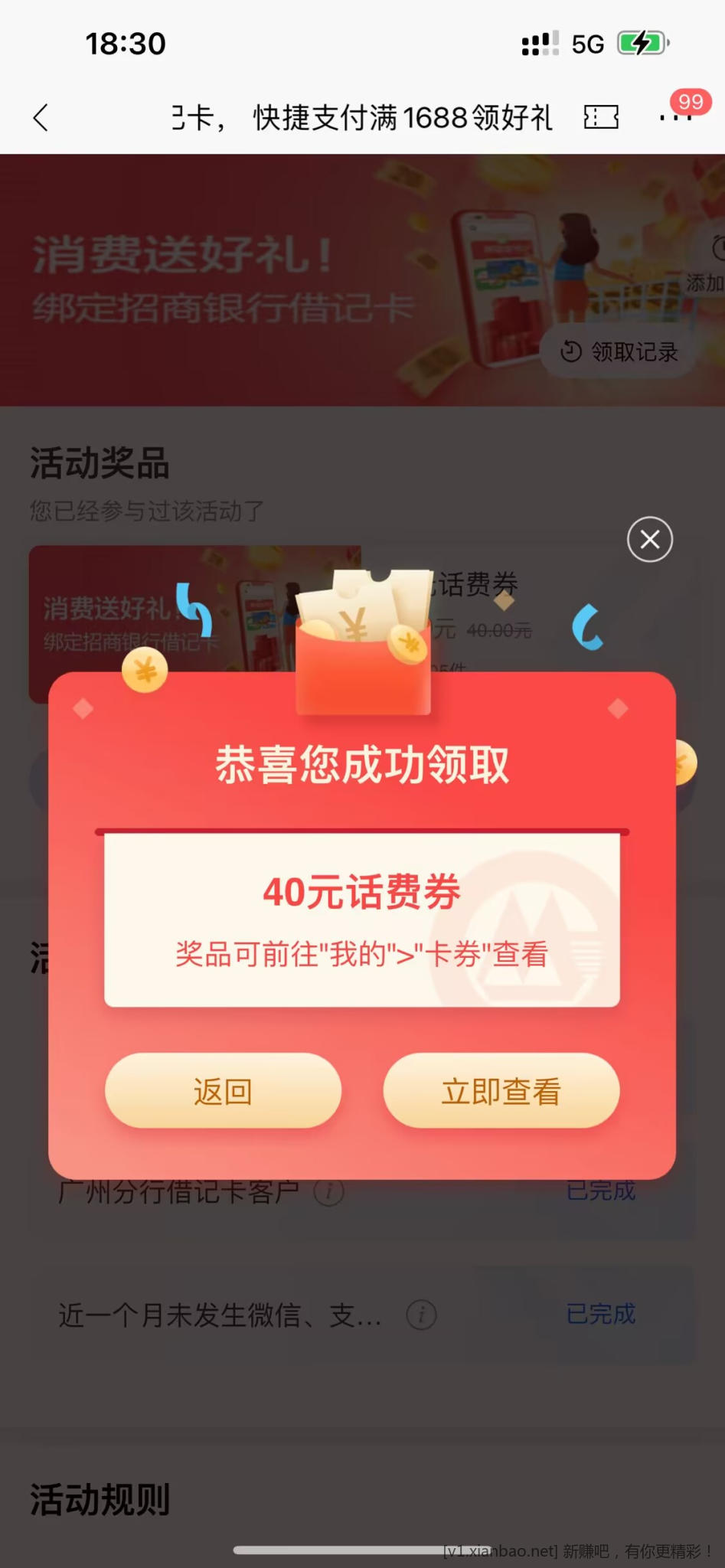Go back using the top arrow

(41, 118)
